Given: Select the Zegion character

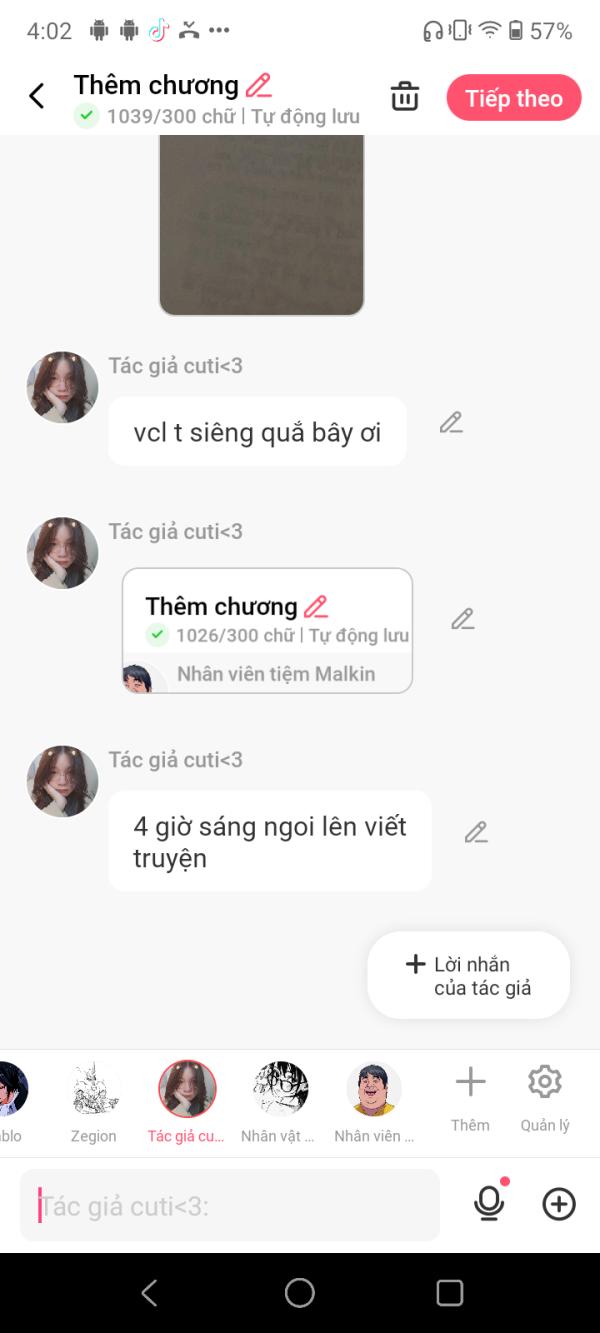Looking at the screenshot, I should pyautogui.click(x=94, y=1090).
